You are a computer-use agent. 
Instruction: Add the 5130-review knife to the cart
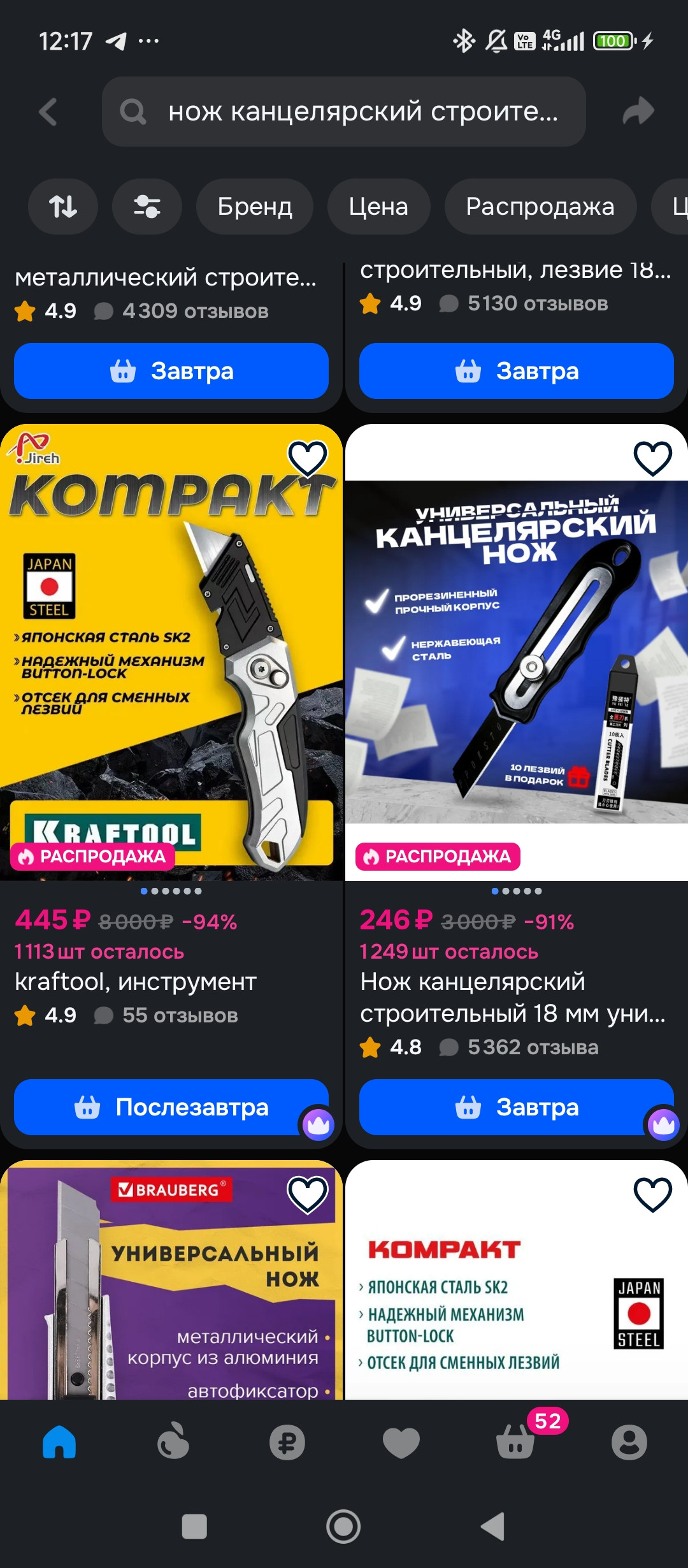coord(516,371)
